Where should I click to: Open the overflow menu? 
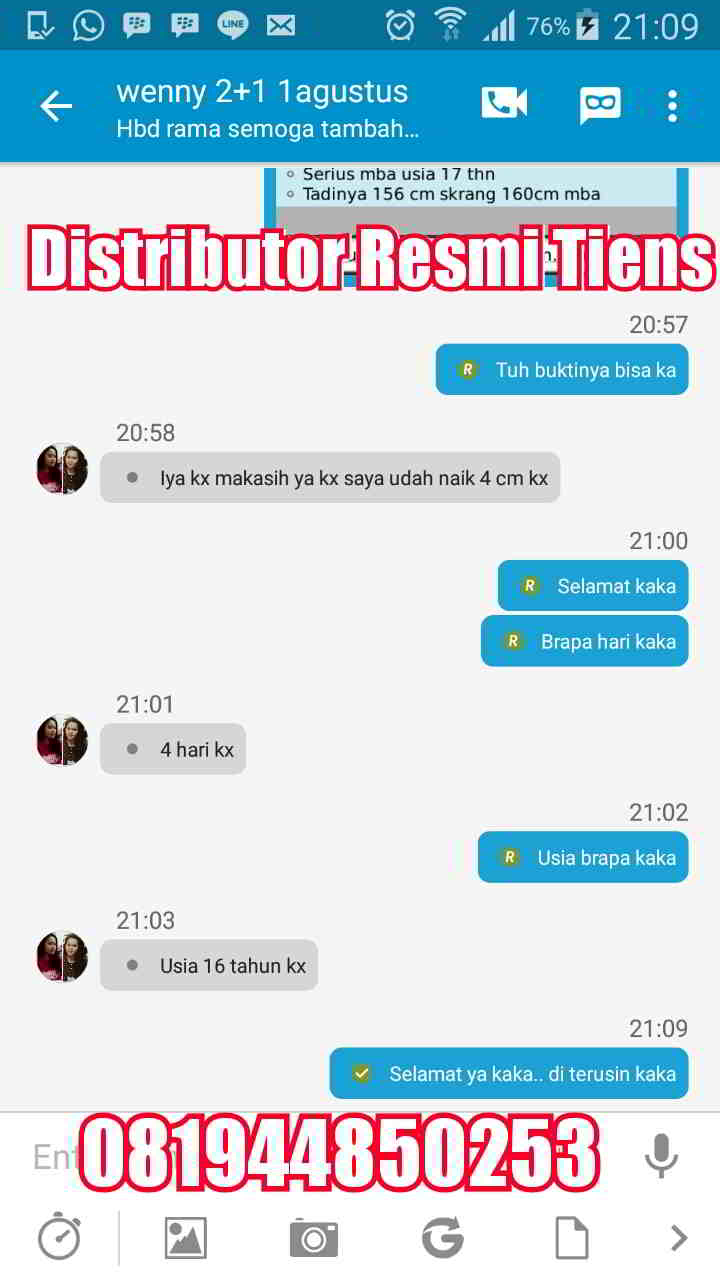(672, 105)
